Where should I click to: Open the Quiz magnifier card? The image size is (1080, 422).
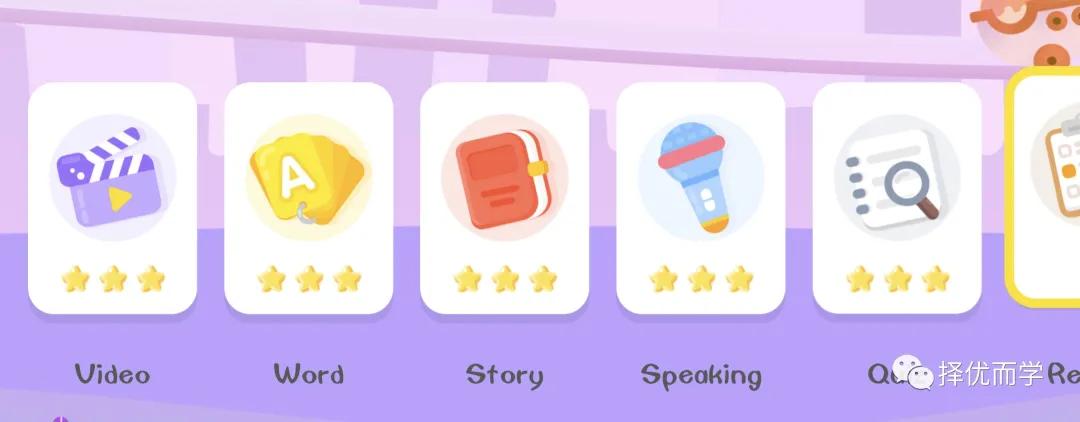896,197
